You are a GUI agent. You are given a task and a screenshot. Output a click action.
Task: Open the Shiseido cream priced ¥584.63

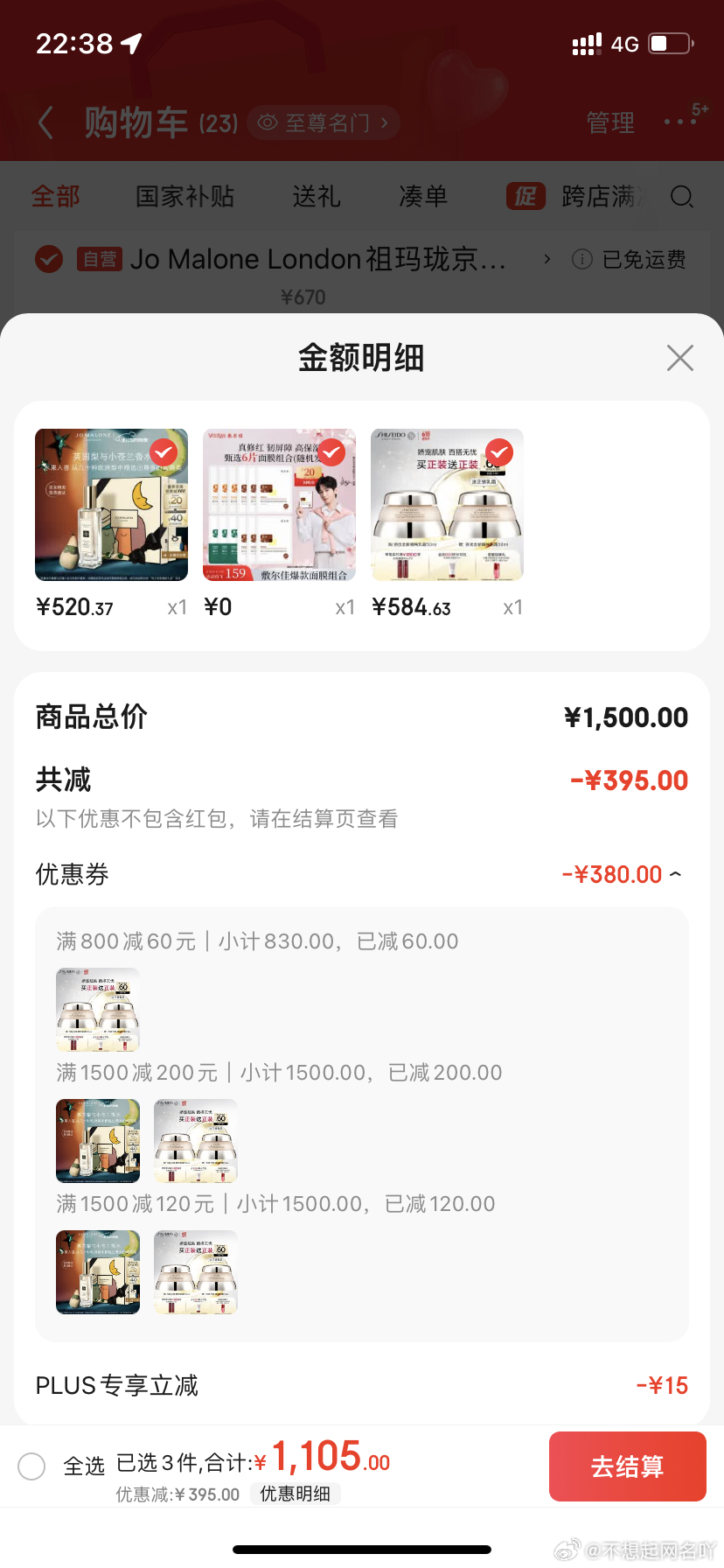(447, 505)
